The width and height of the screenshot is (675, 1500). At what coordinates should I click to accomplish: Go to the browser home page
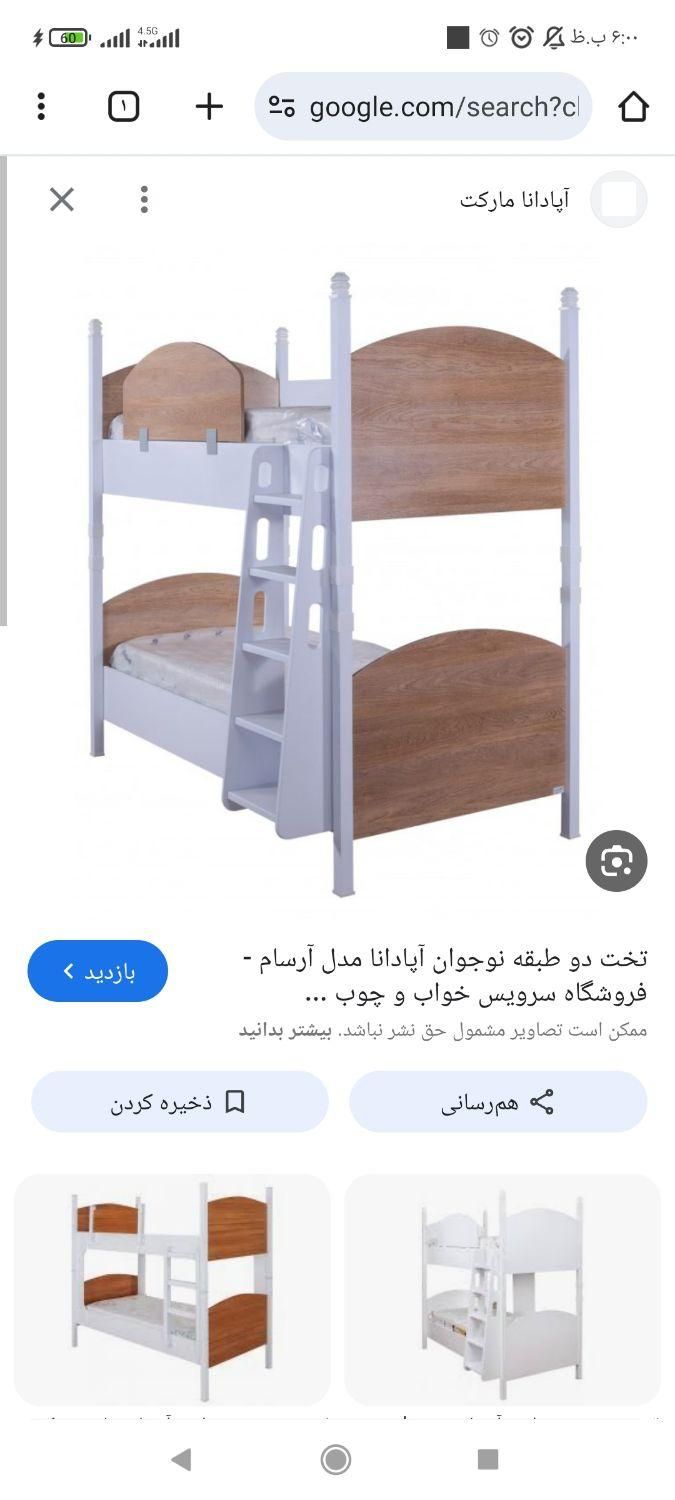(633, 106)
